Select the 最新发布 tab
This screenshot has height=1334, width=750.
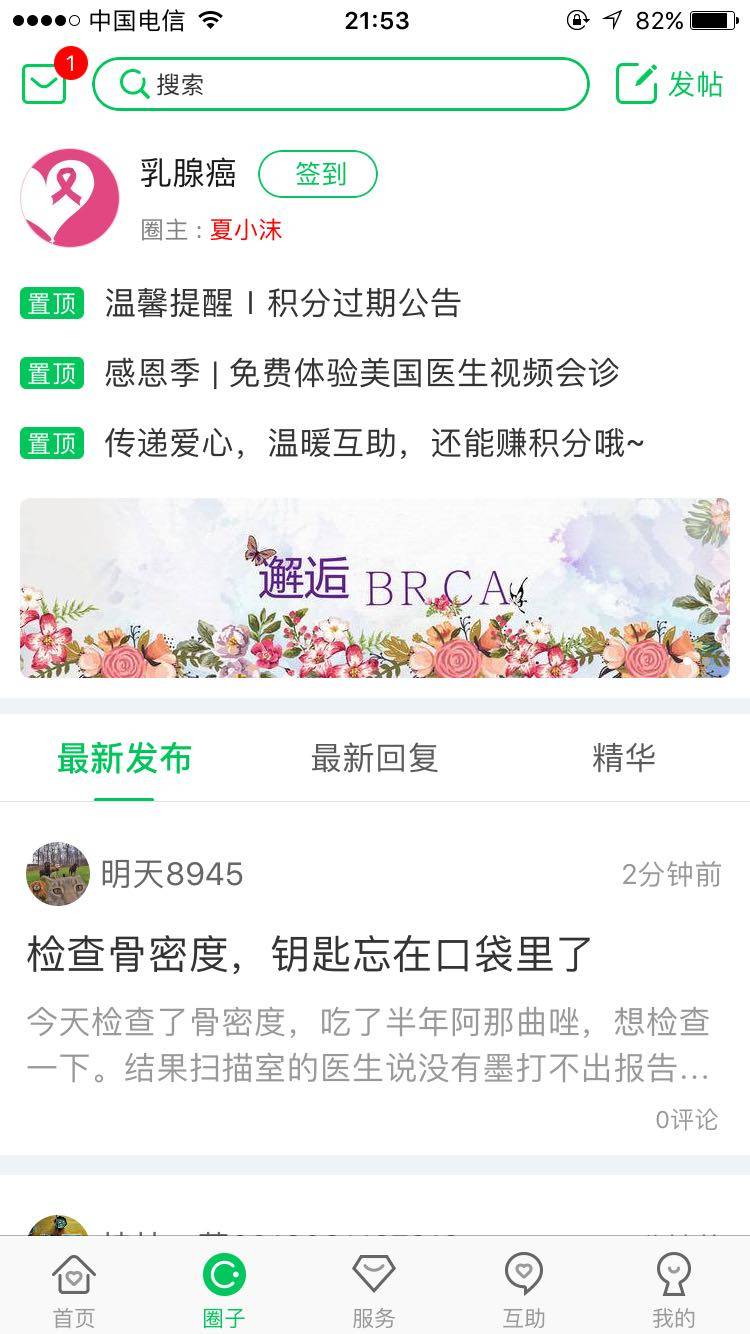pos(124,758)
